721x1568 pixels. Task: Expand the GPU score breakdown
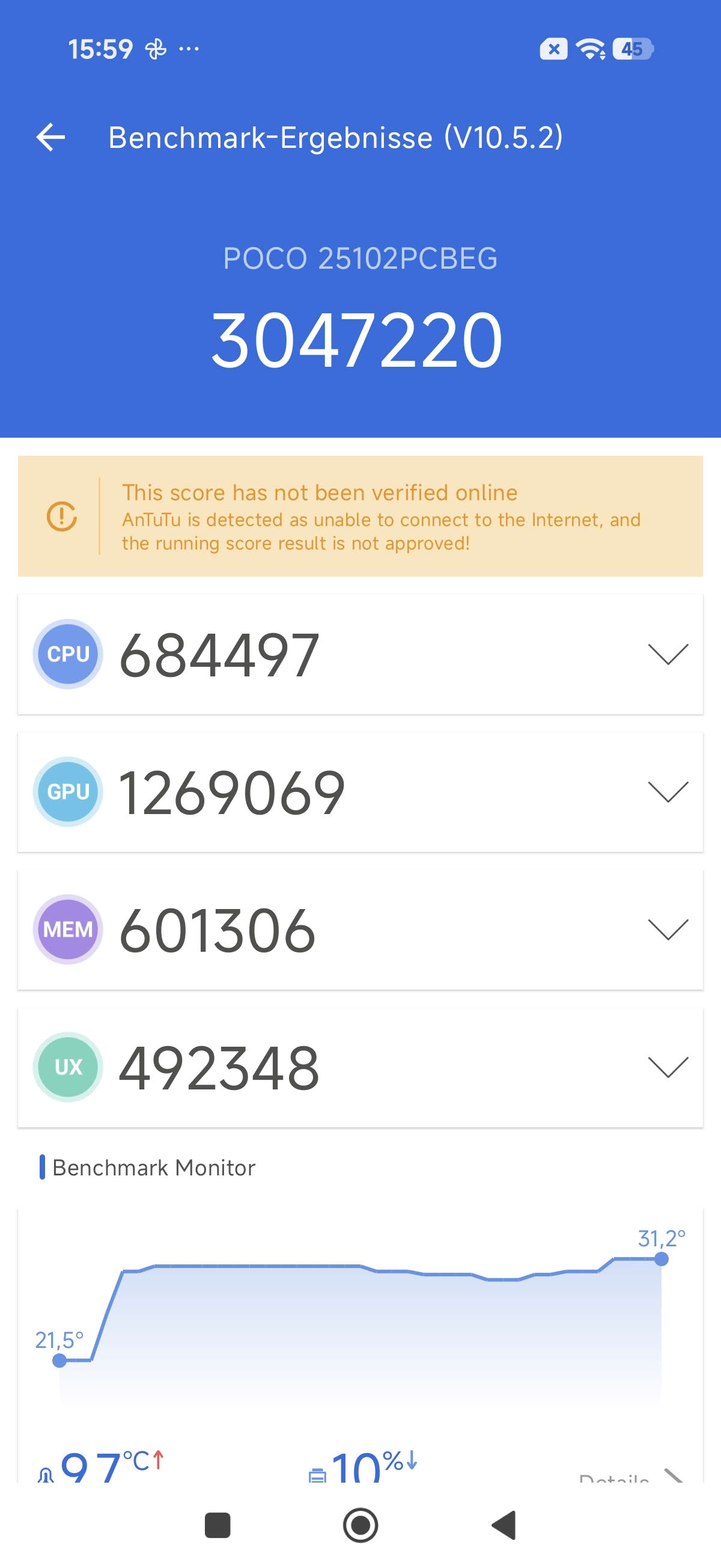click(x=668, y=792)
